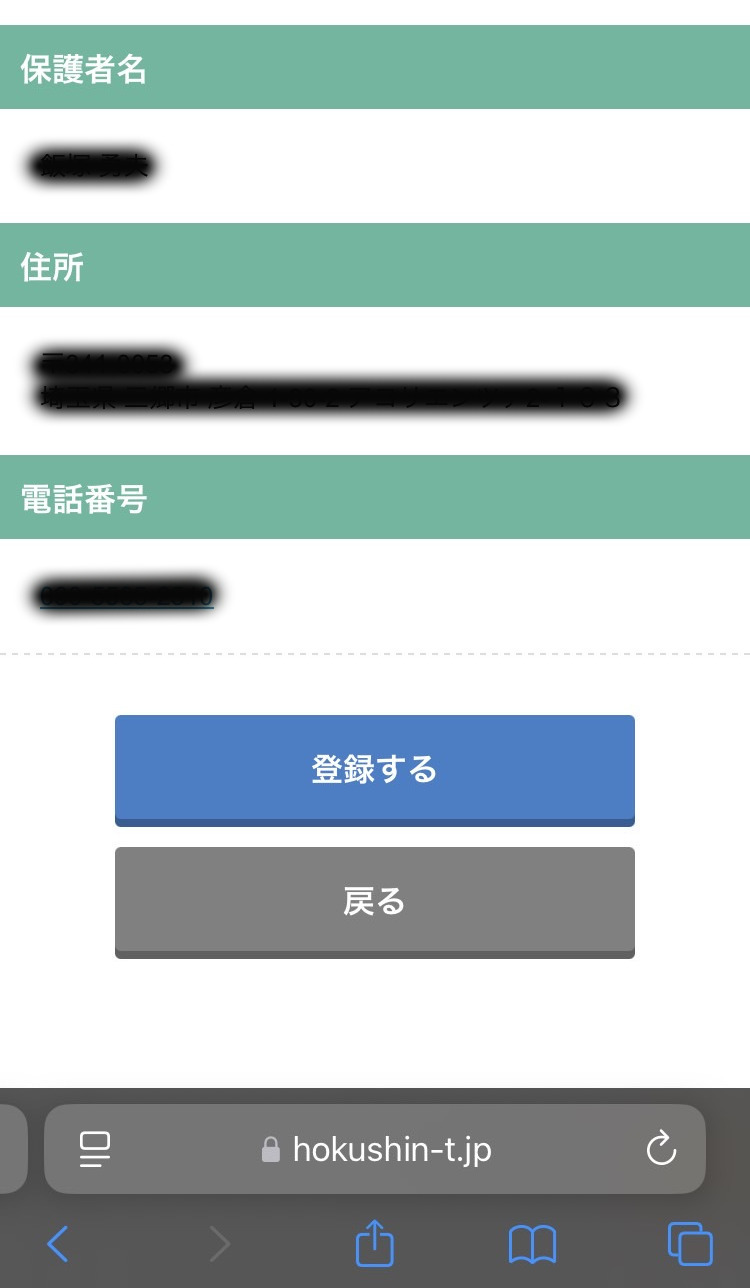The width and height of the screenshot is (750, 1288).
Task: Tap the 戻る button to go back
Action: (375, 902)
